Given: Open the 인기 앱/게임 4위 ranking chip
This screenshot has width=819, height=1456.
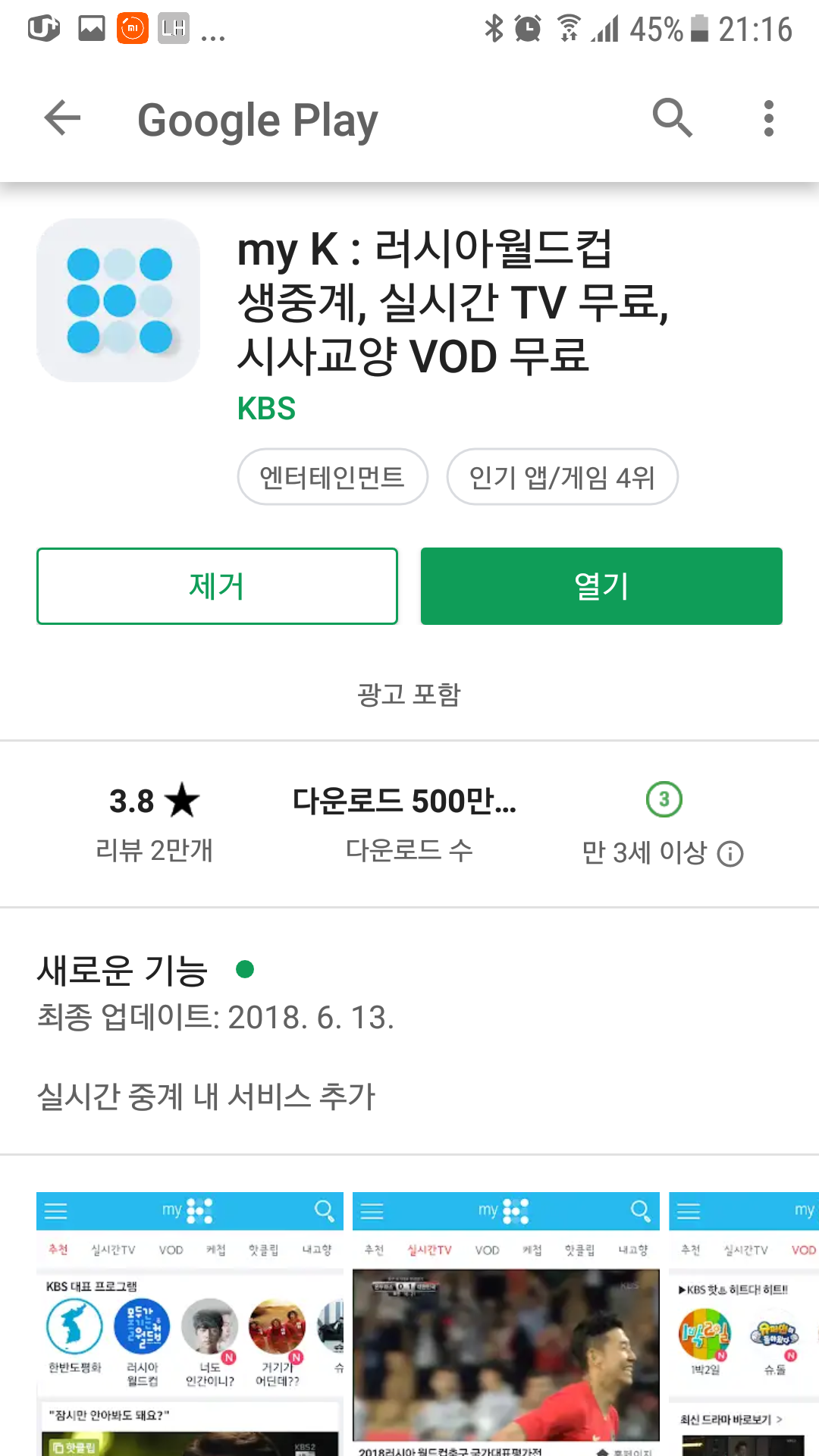Looking at the screenshot, I should coord(562,477).
